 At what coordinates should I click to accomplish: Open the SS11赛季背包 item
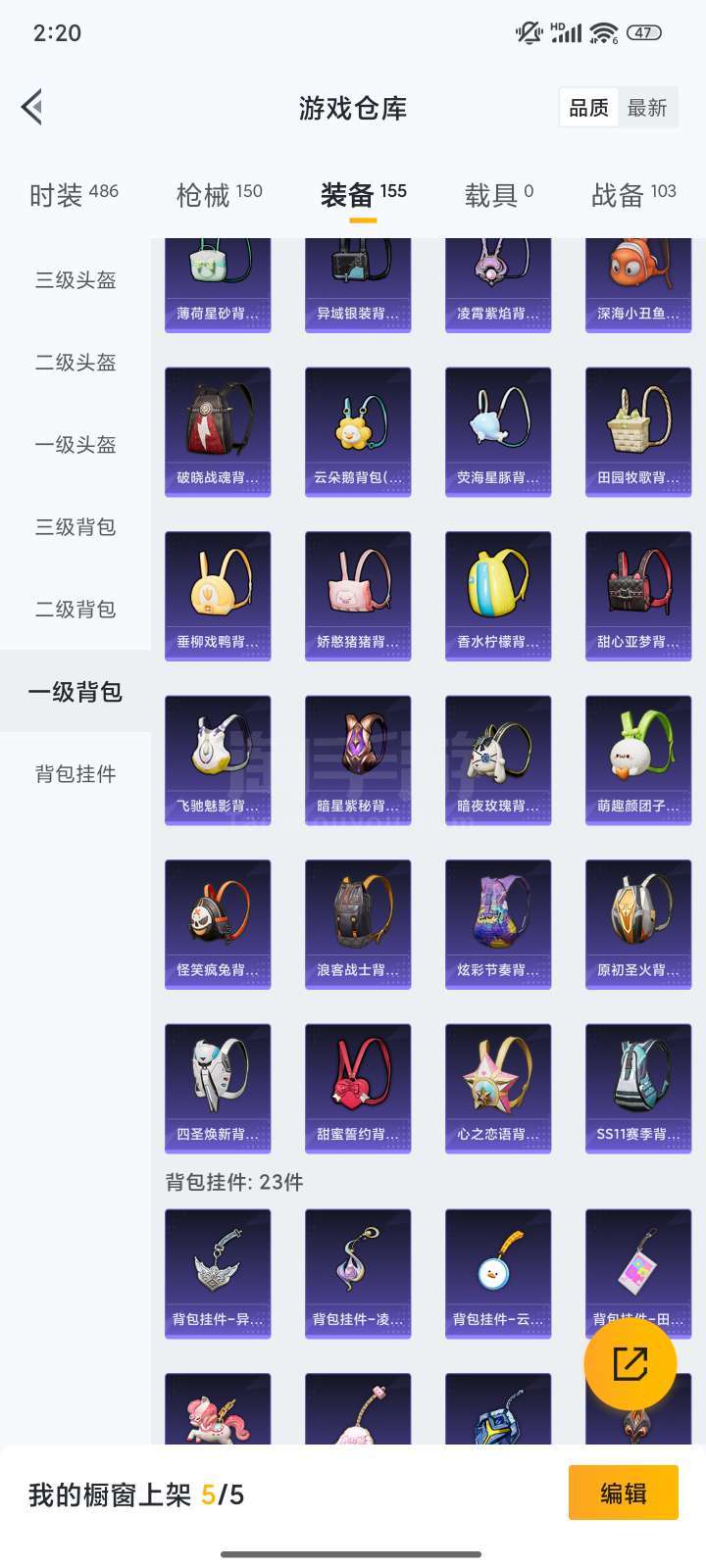tap(638, 1088)
